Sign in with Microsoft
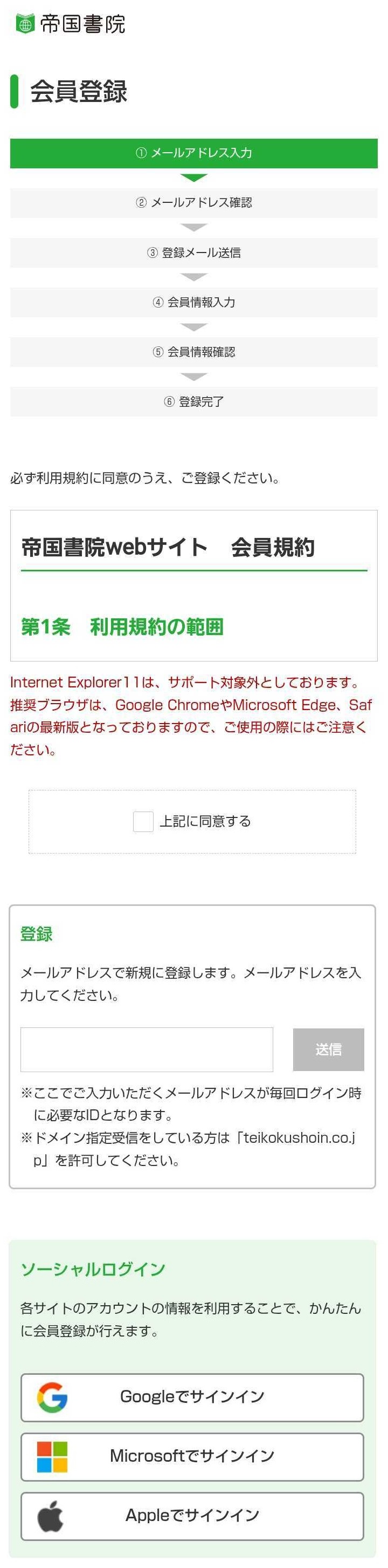Screen dimensions: 388x1568 coord(192,1457)
